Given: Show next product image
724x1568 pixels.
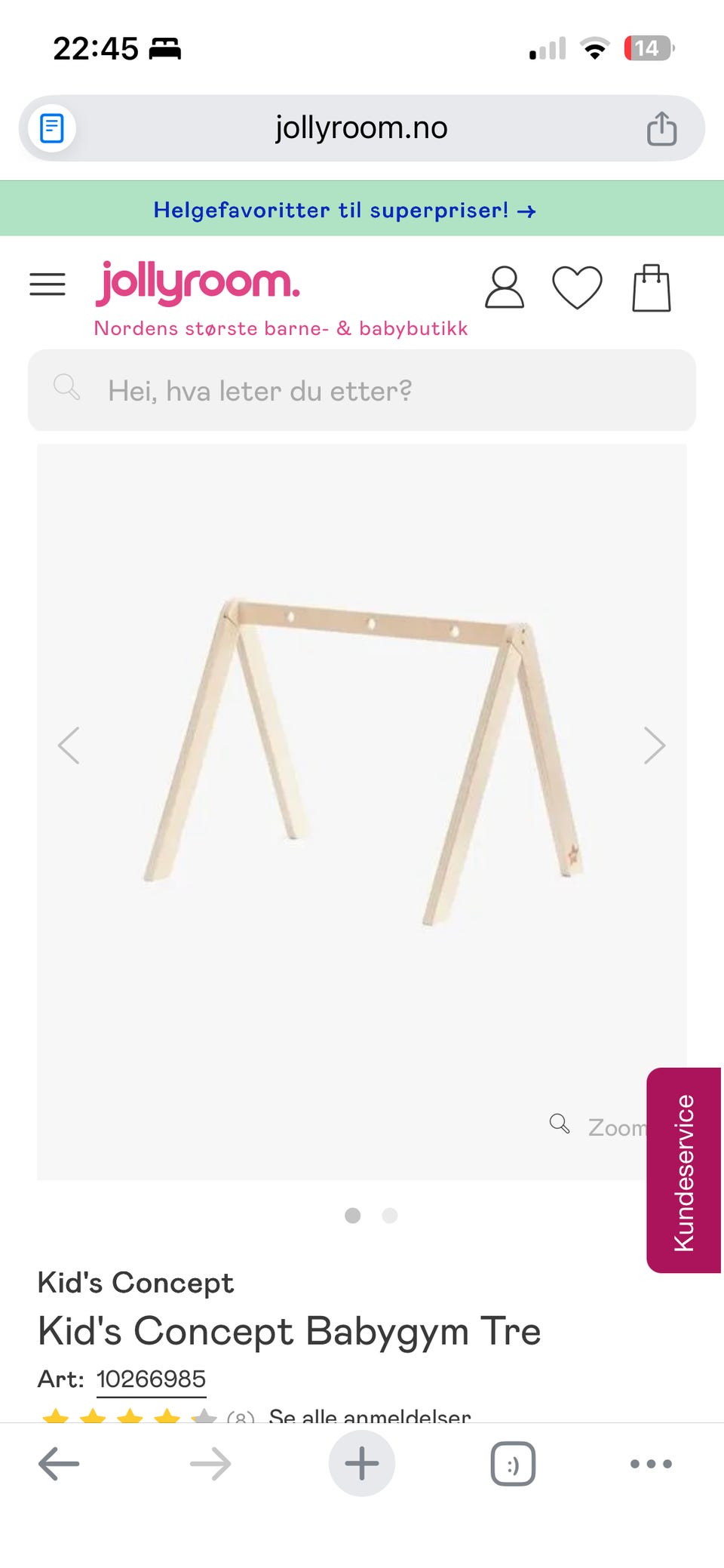Looking at the screenshot, I should pos(654,746).
